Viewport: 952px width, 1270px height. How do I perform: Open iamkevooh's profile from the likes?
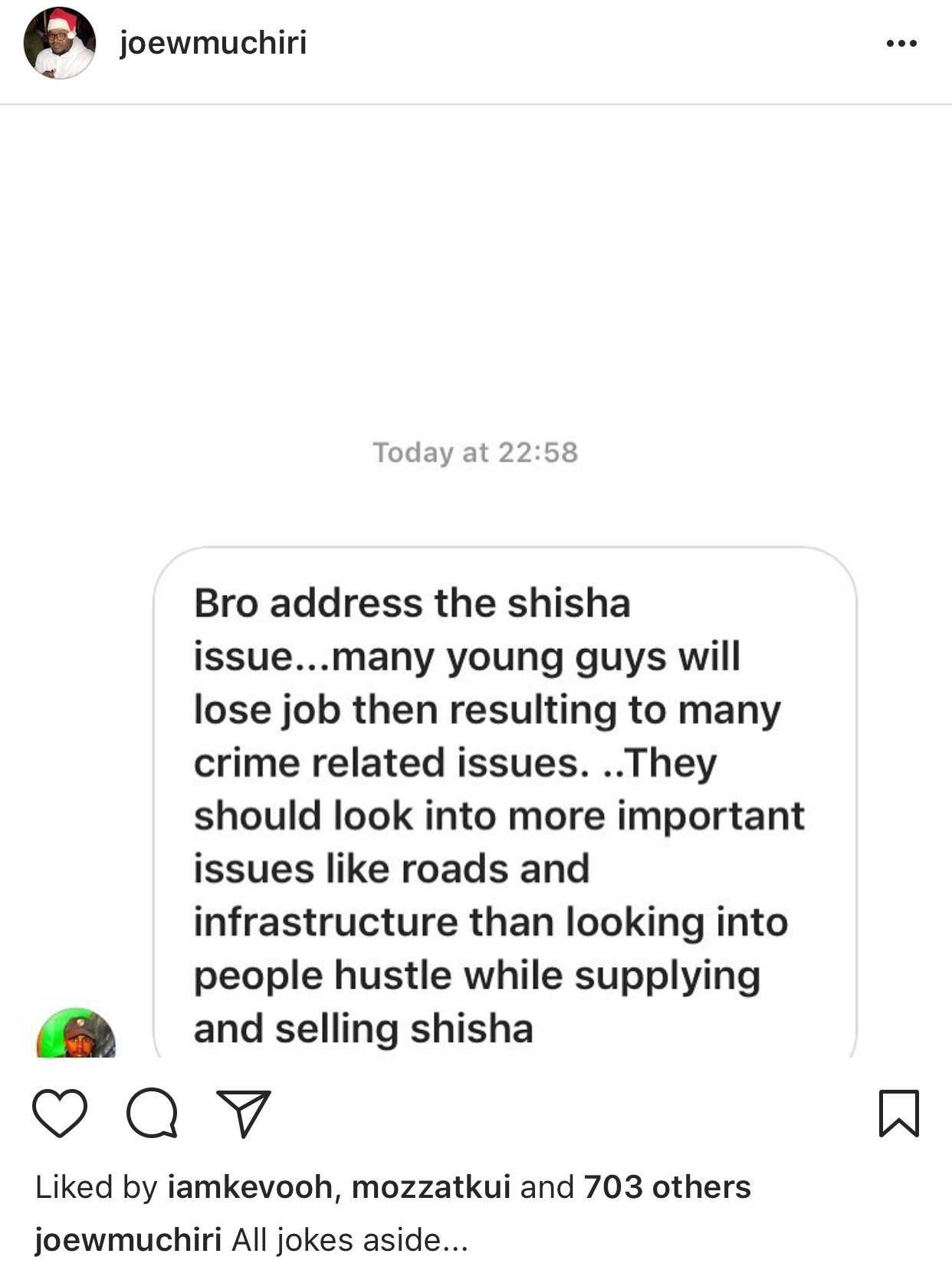tap(249, 1187)
